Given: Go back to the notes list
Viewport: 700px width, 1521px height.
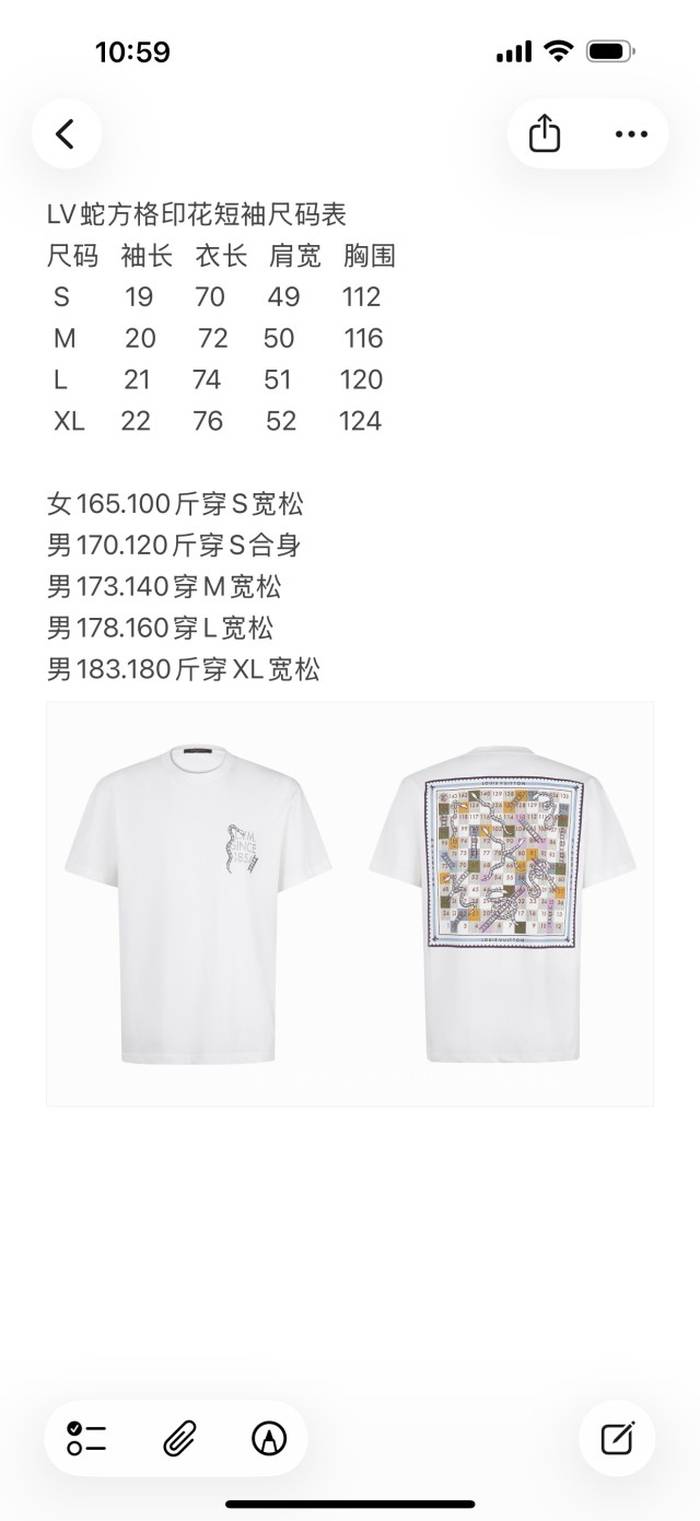Looking at the screenshot, I should (x=66, y=134).
